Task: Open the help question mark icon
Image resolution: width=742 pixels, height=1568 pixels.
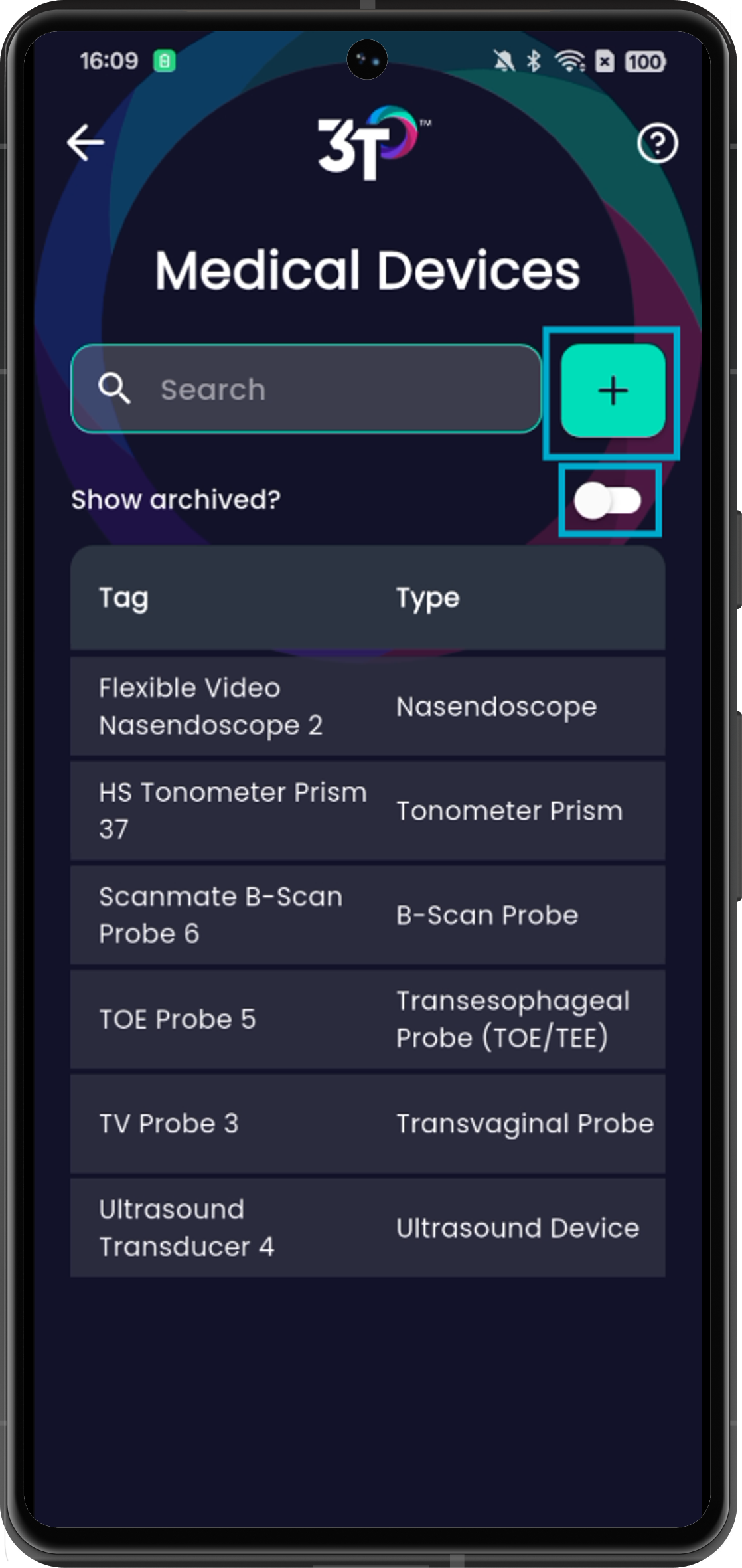Action: click(657, 143)
